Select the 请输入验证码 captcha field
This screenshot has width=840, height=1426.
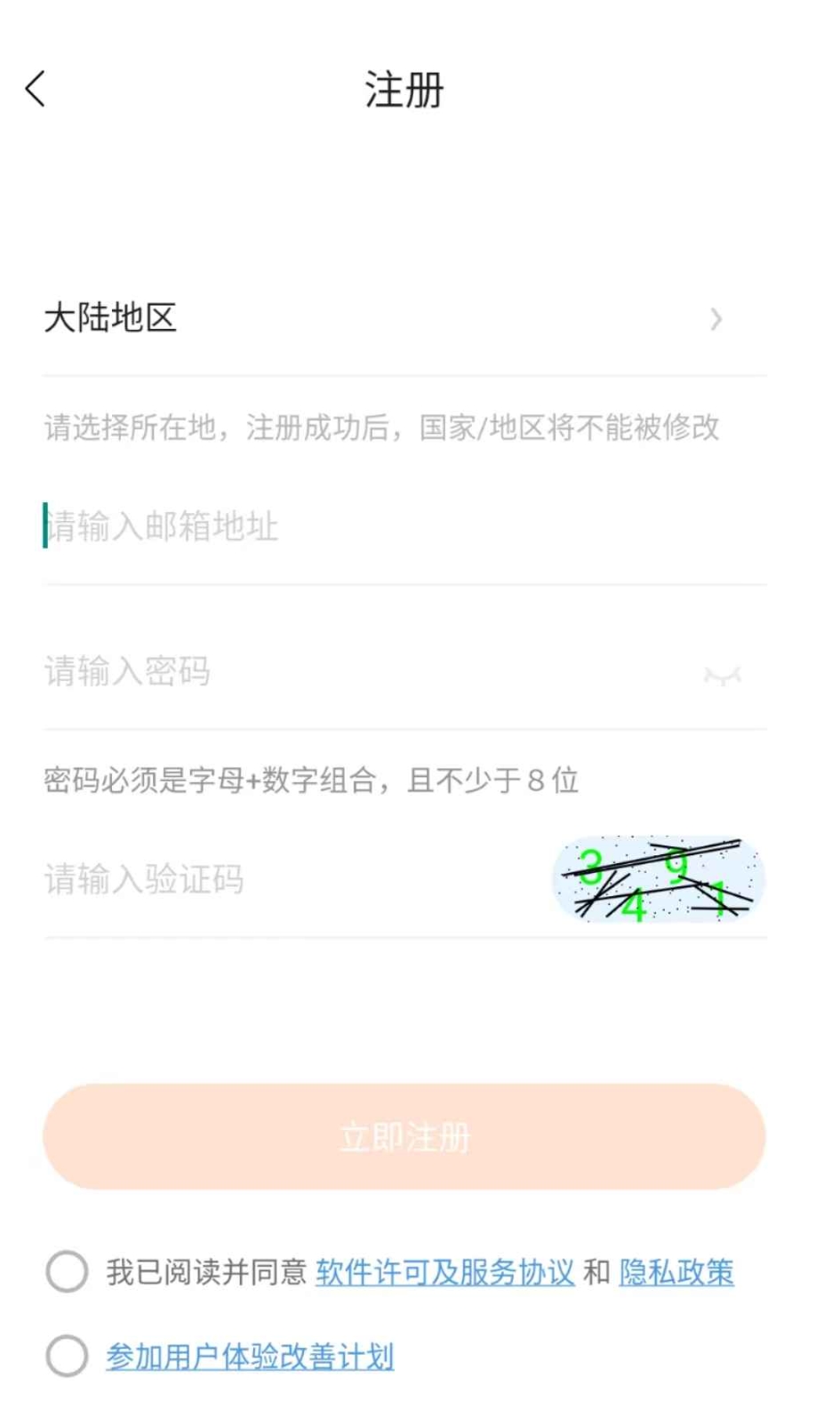point(284,879)
